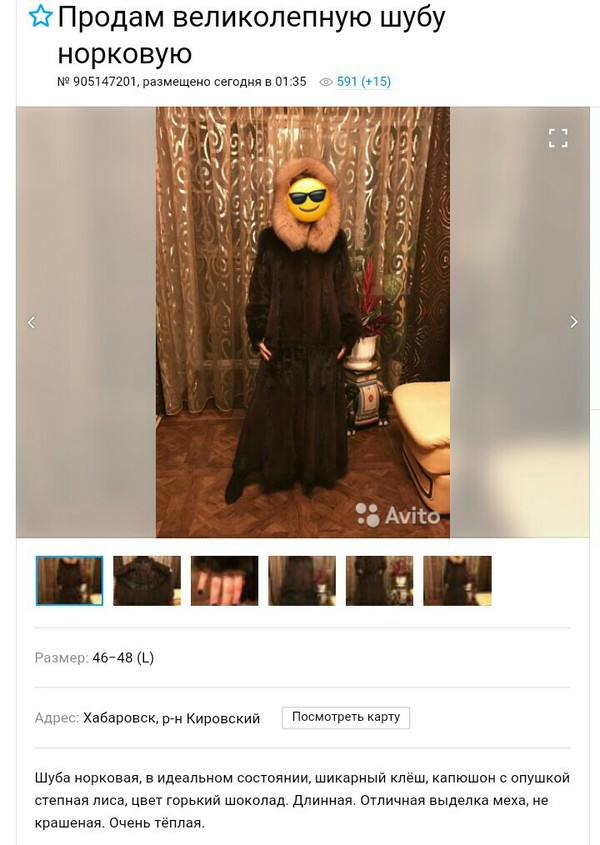Tap Посмотреть карту button
This screenshot has height=845, width=600.
346,717
